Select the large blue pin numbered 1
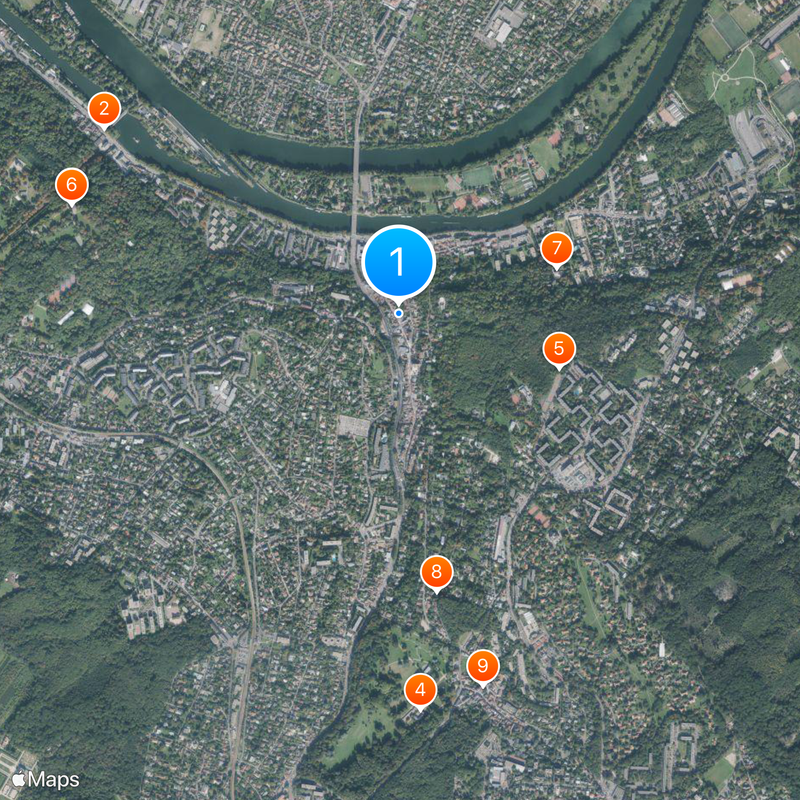This screenshot has width=800, height=800. pyautogui.click(x=399, y=262)
